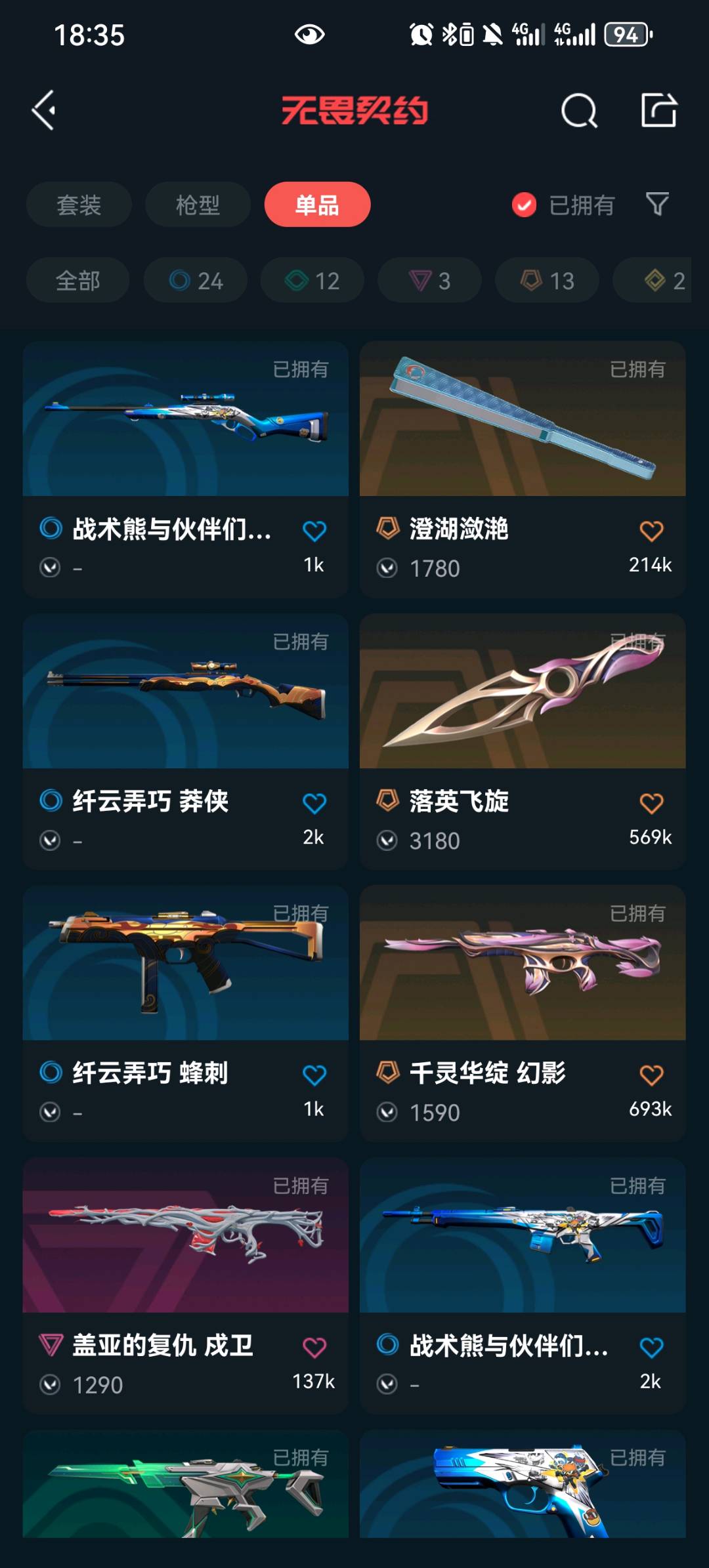Filter by the green tier chip showing 12
This screenshot has height=1568, width=709.
(x=312, y=281)
